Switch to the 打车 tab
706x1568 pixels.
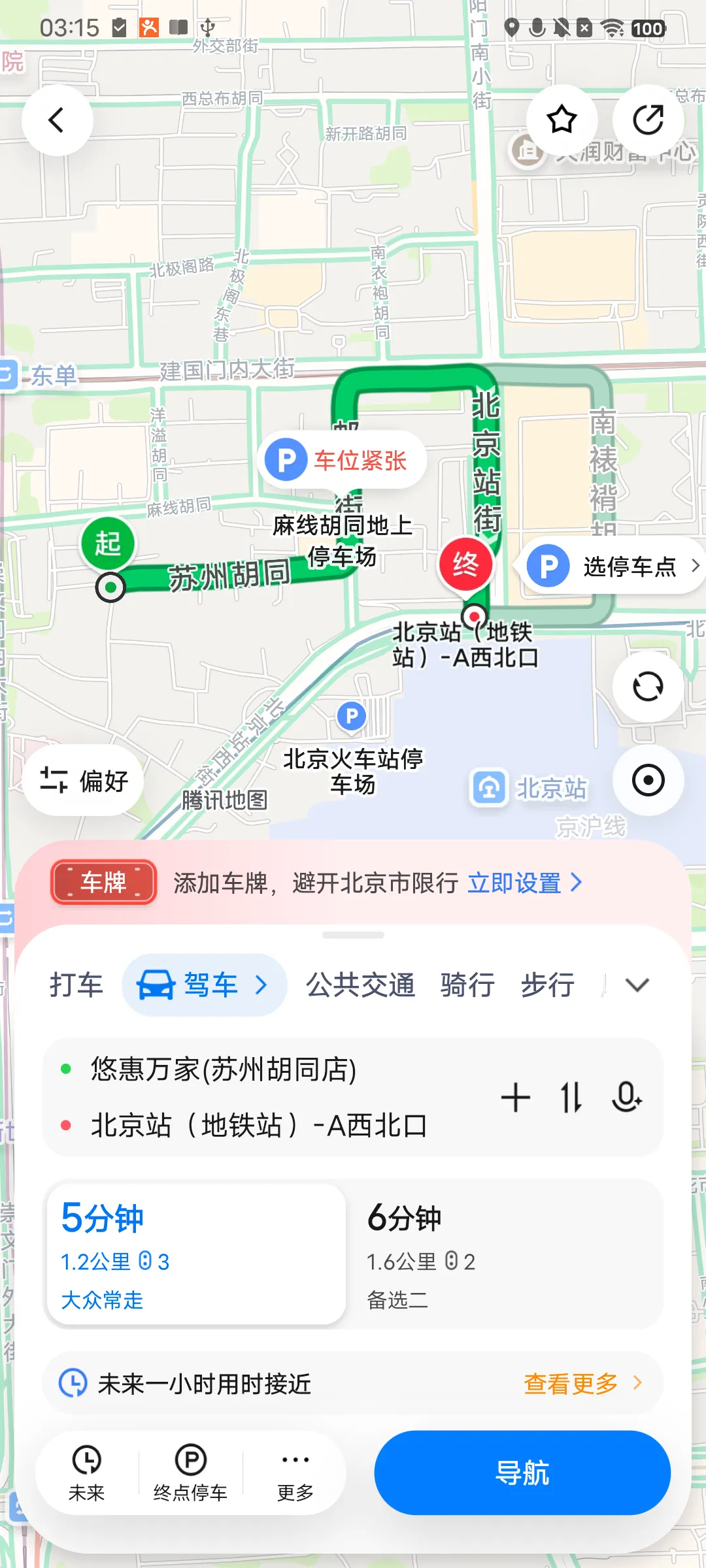[76, 985]
